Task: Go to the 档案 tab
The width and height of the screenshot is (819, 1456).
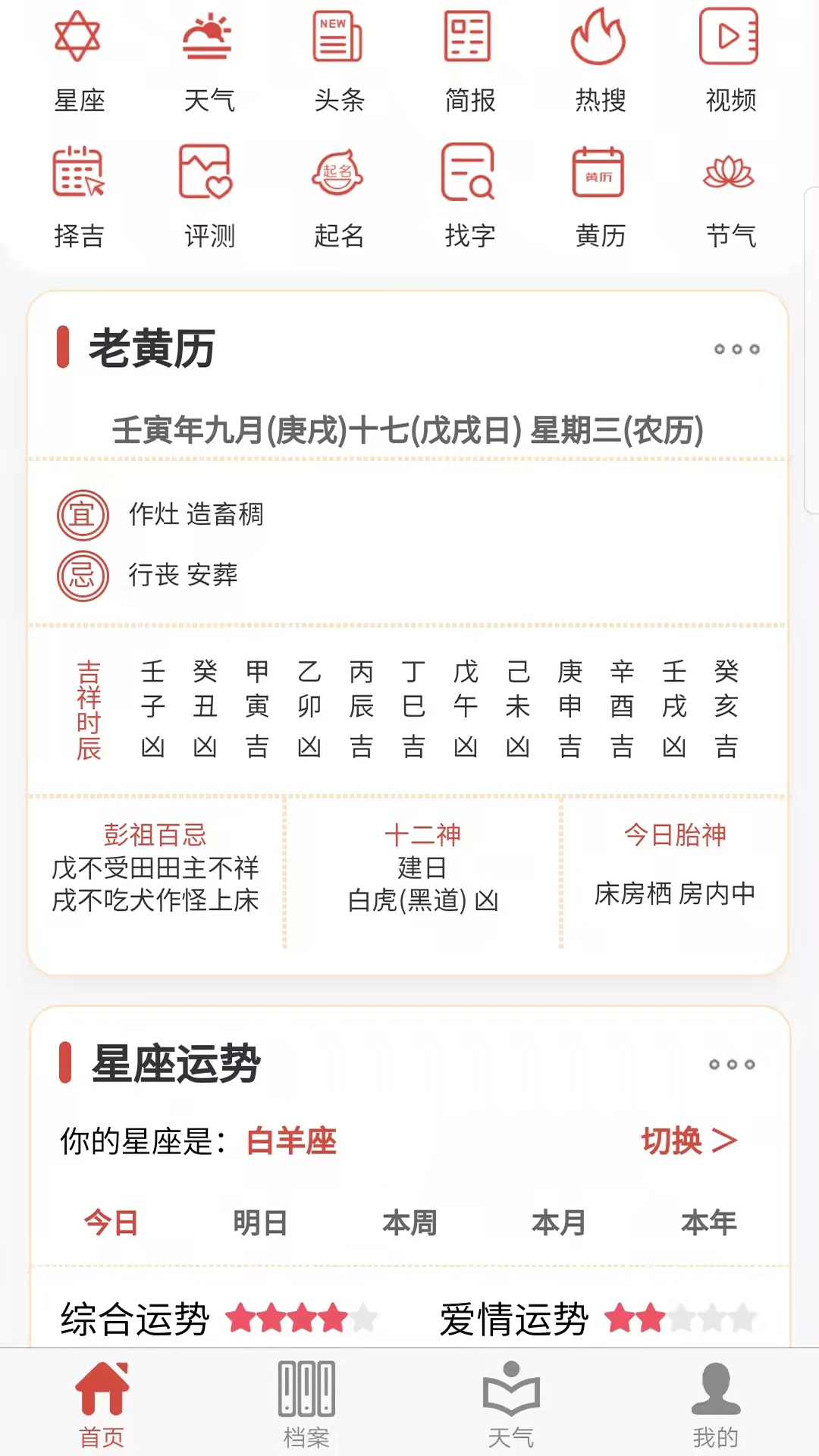Action: (x=306, y=1403)
